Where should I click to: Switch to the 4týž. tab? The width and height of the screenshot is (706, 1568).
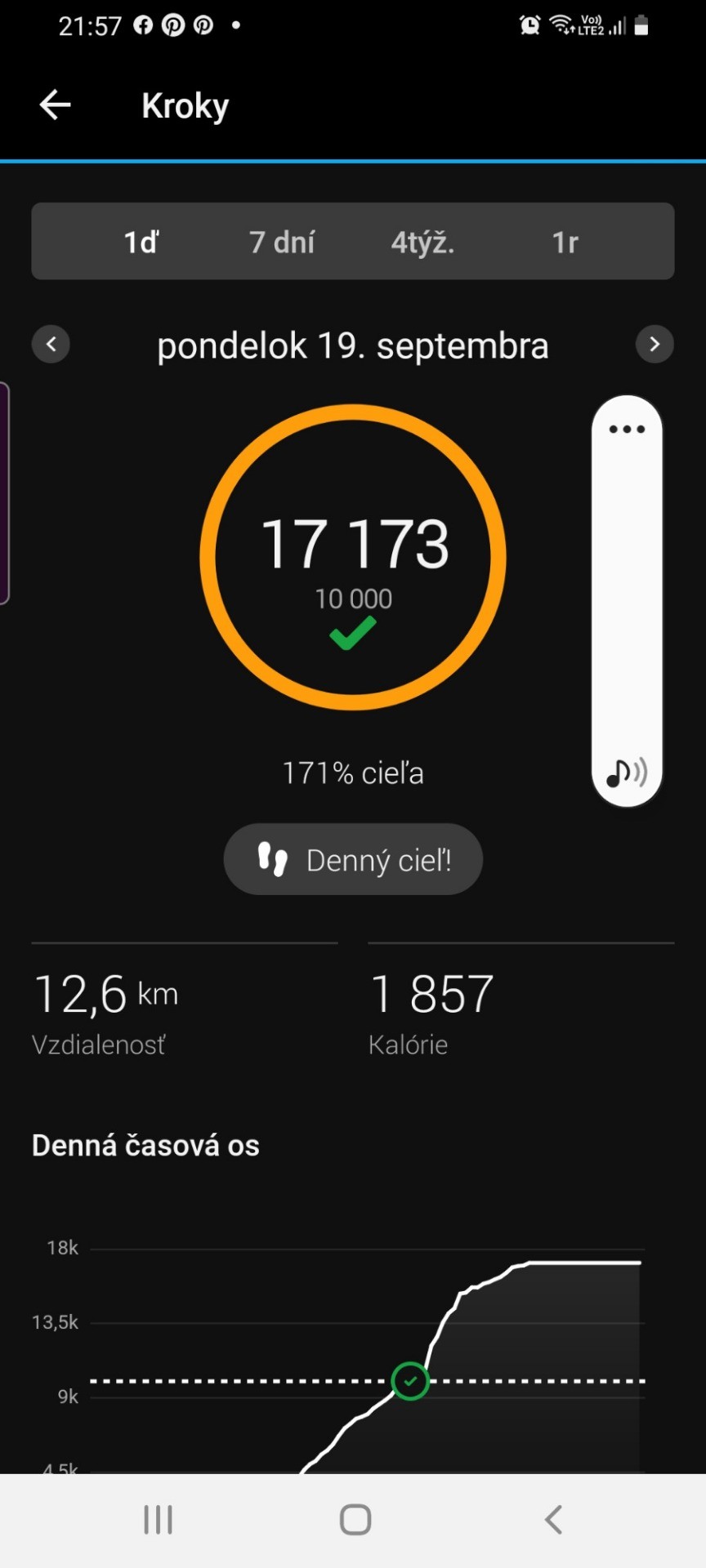coord(422,242)
